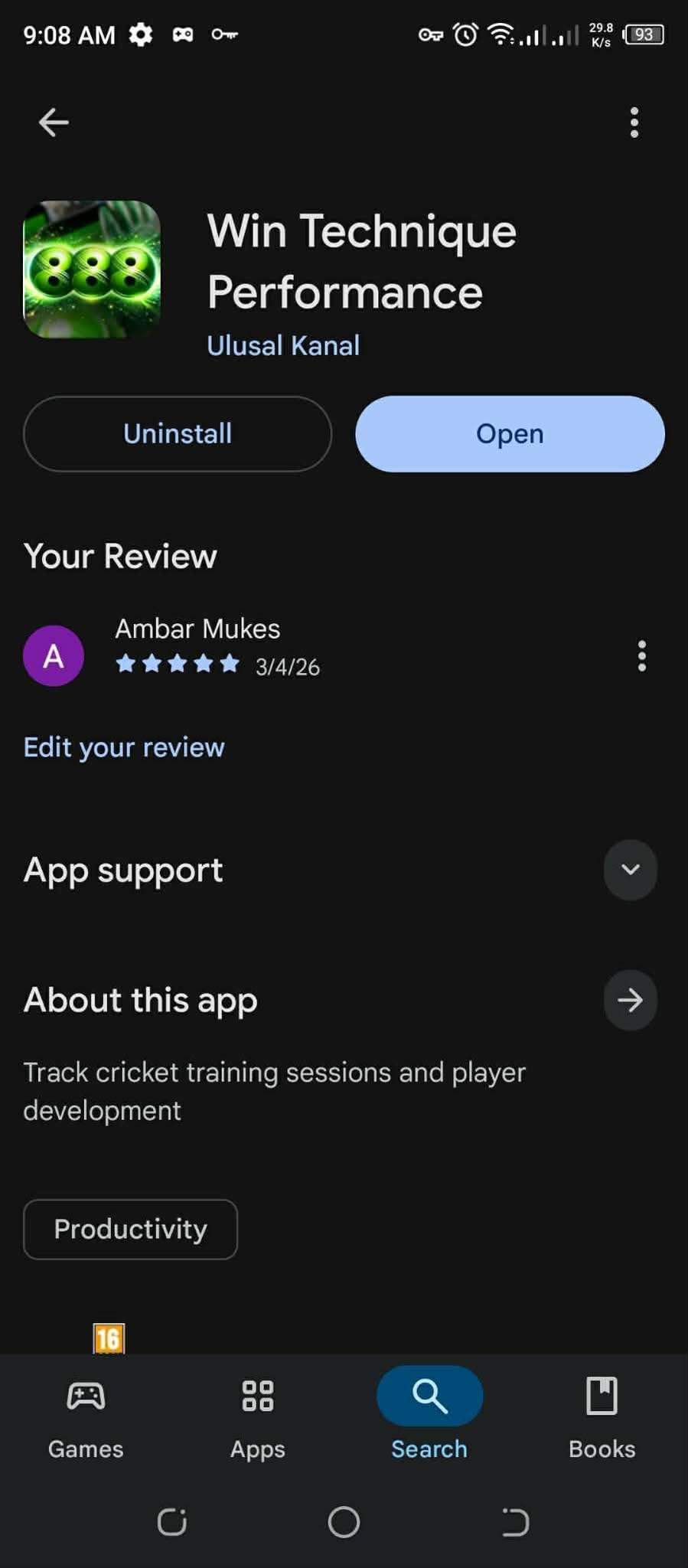This screenshot has height=1568, width=688.
Task: Open the app page overflow menu
Action: [x=634, y=122]
